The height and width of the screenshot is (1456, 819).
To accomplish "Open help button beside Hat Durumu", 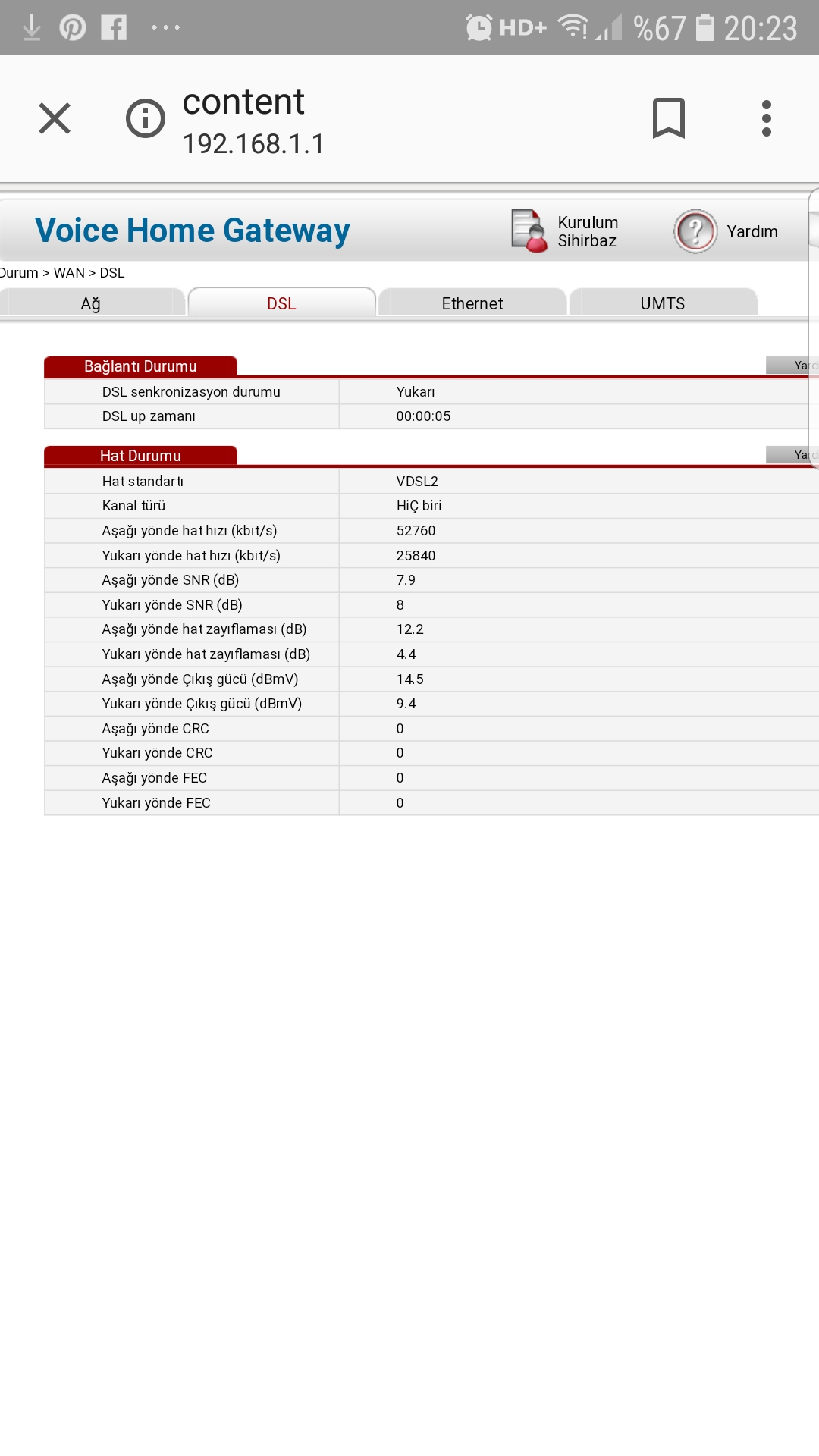I will point(792,455).
